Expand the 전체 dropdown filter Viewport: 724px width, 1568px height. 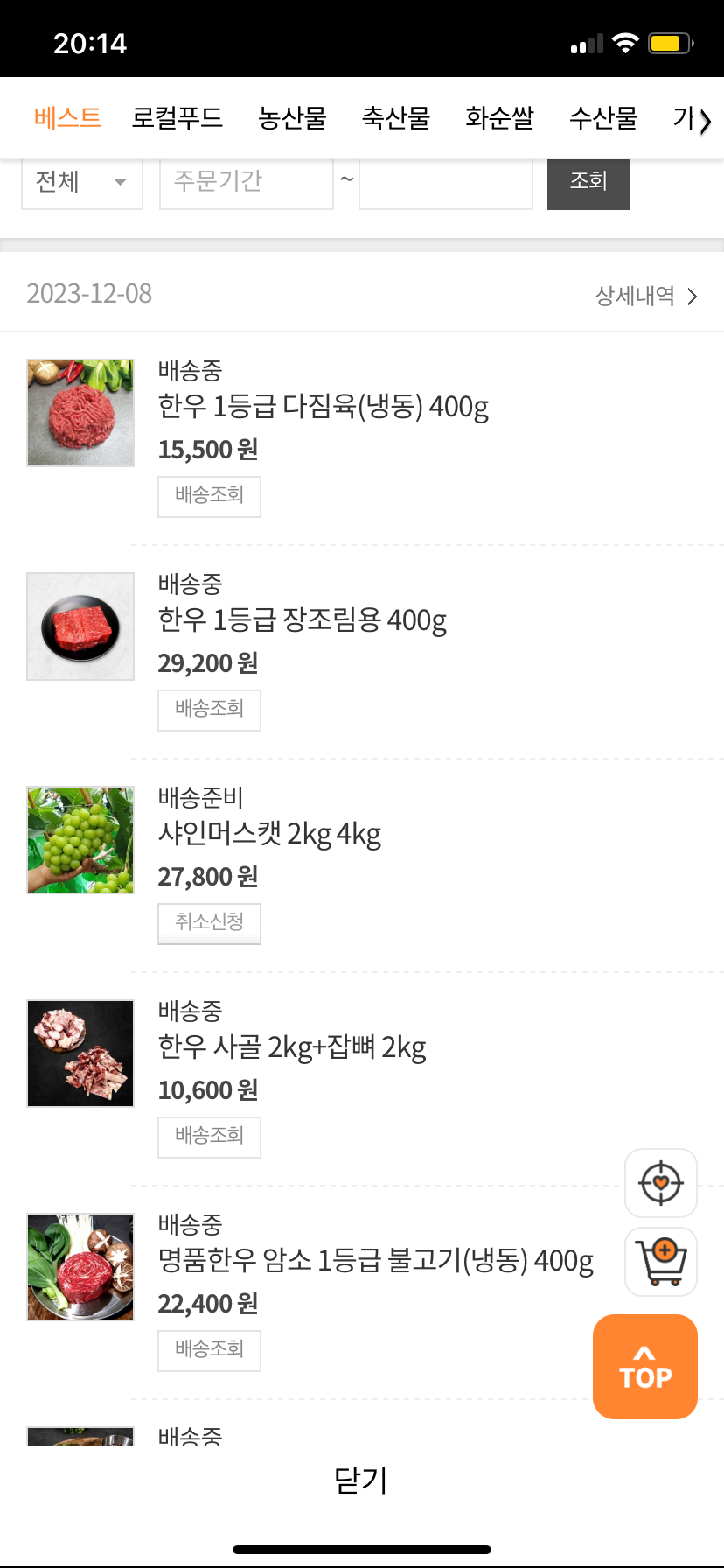[x=82, y=182]
